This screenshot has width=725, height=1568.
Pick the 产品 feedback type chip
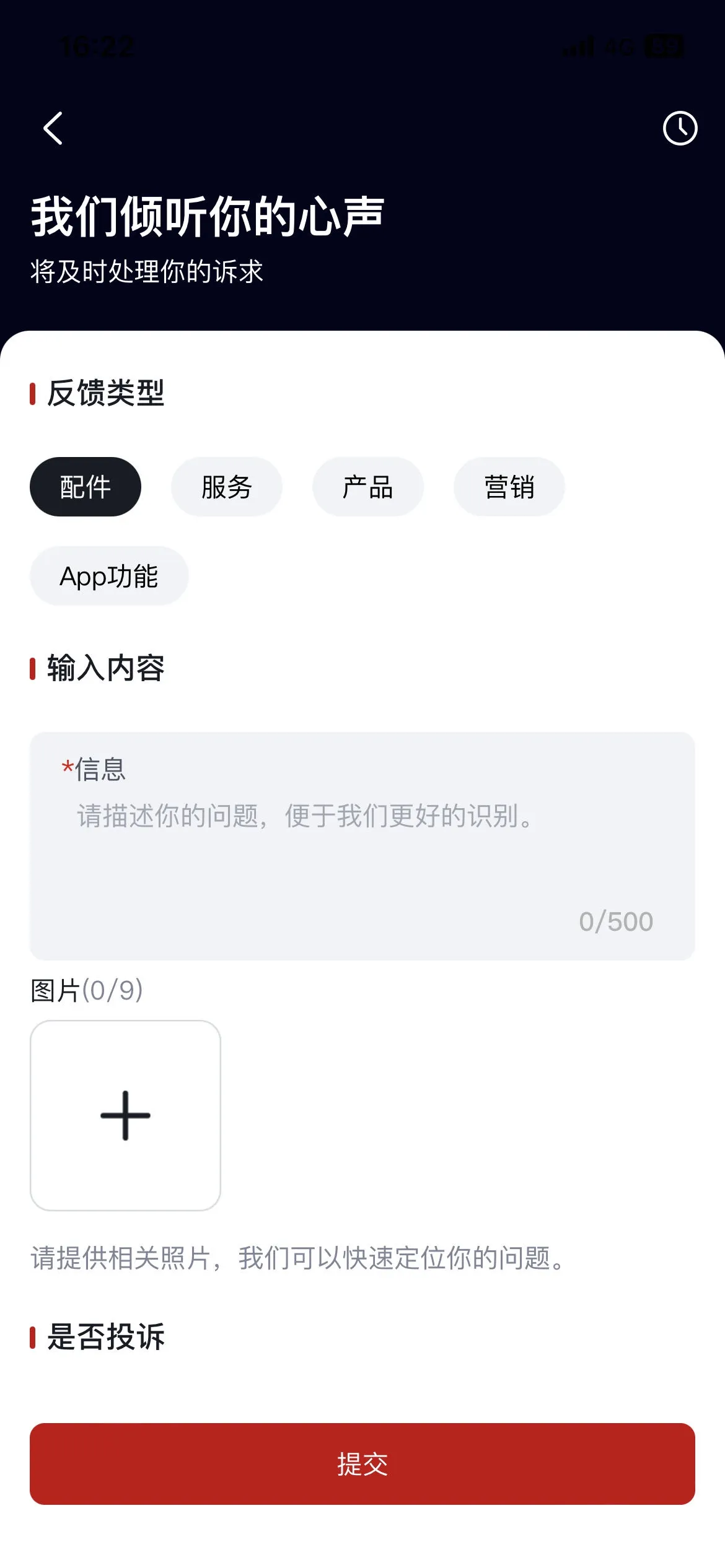click(x=368, y=487)
